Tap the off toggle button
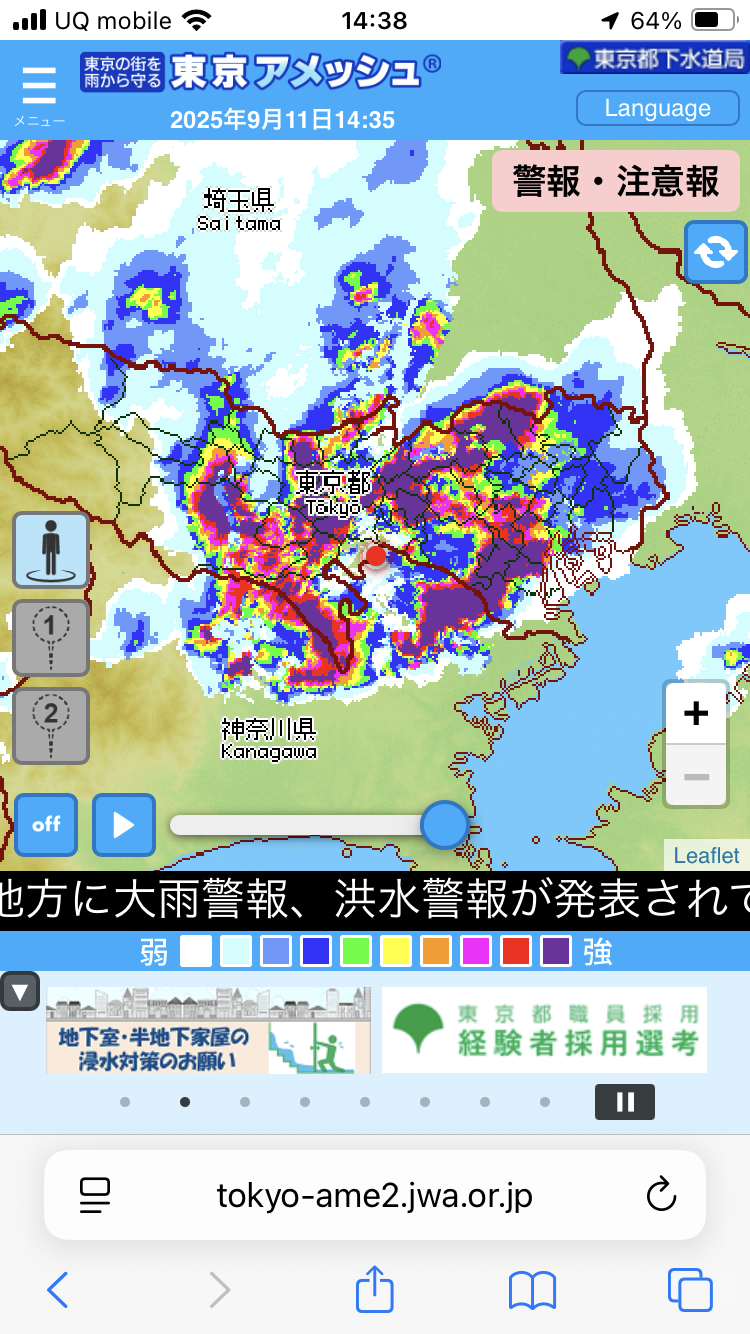 pos(46,825)
